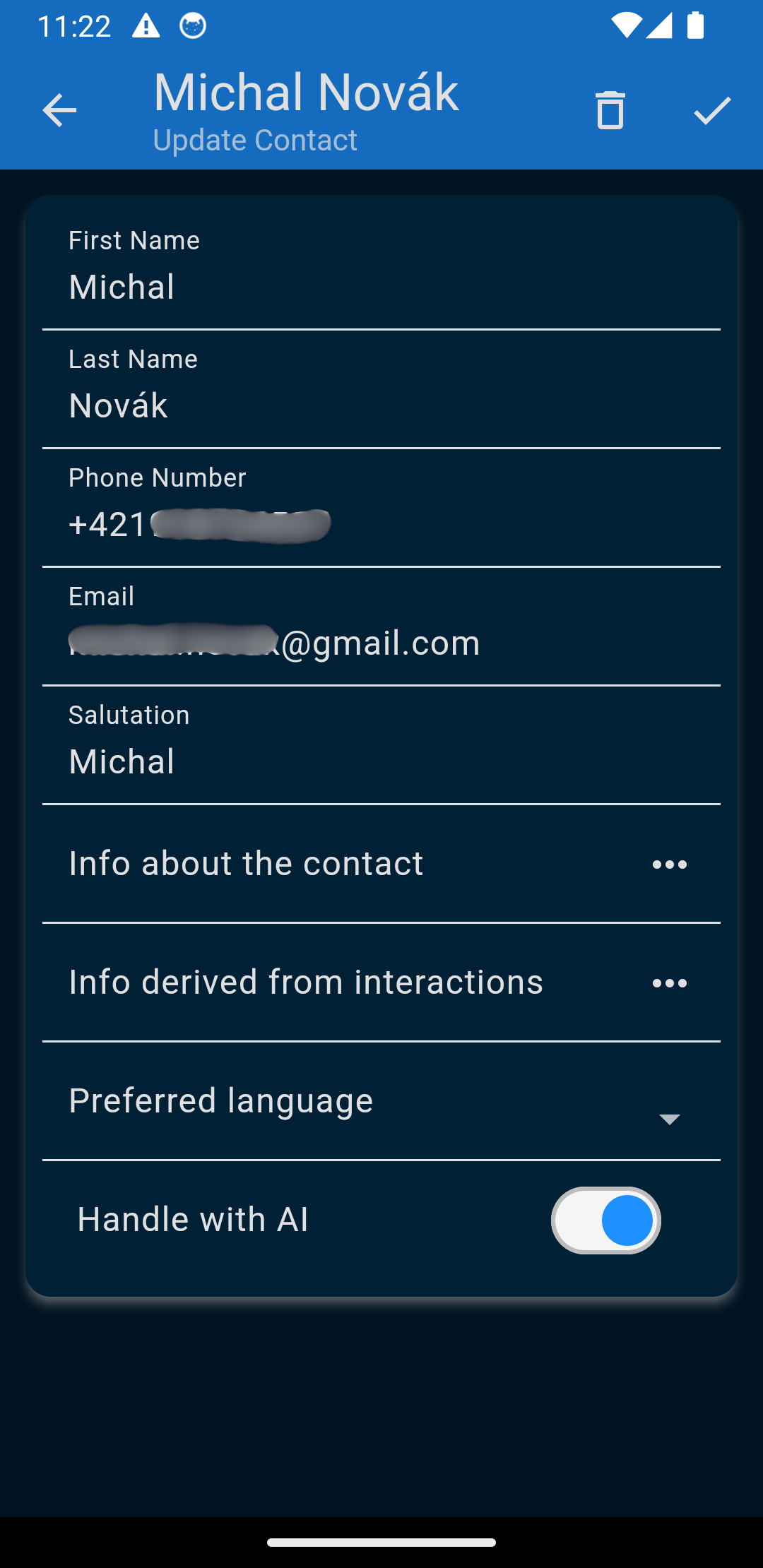Select the Update Contact header title
This screenshot has width=763, height=1568.
[x=255, y=139]
